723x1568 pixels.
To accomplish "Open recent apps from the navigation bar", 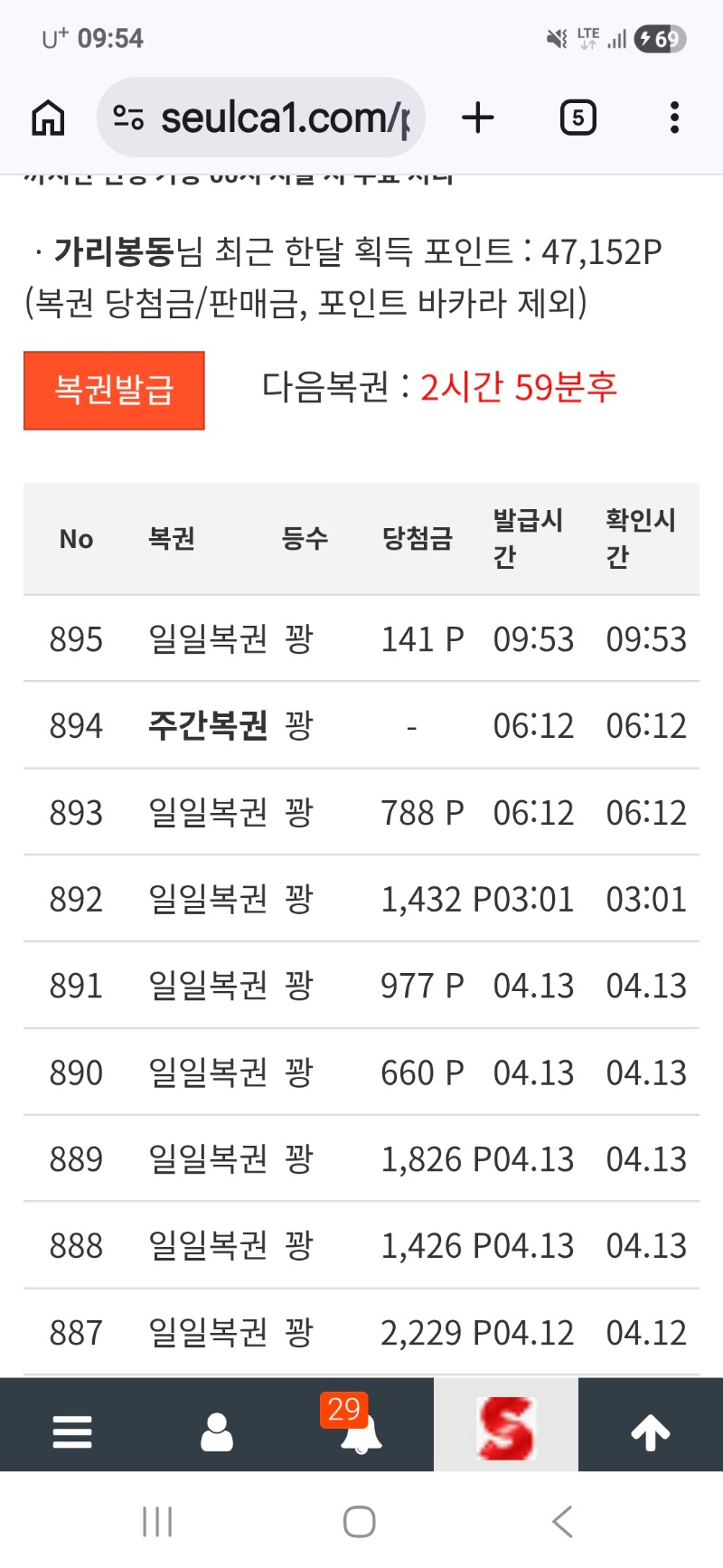I will pos(157,1521).
